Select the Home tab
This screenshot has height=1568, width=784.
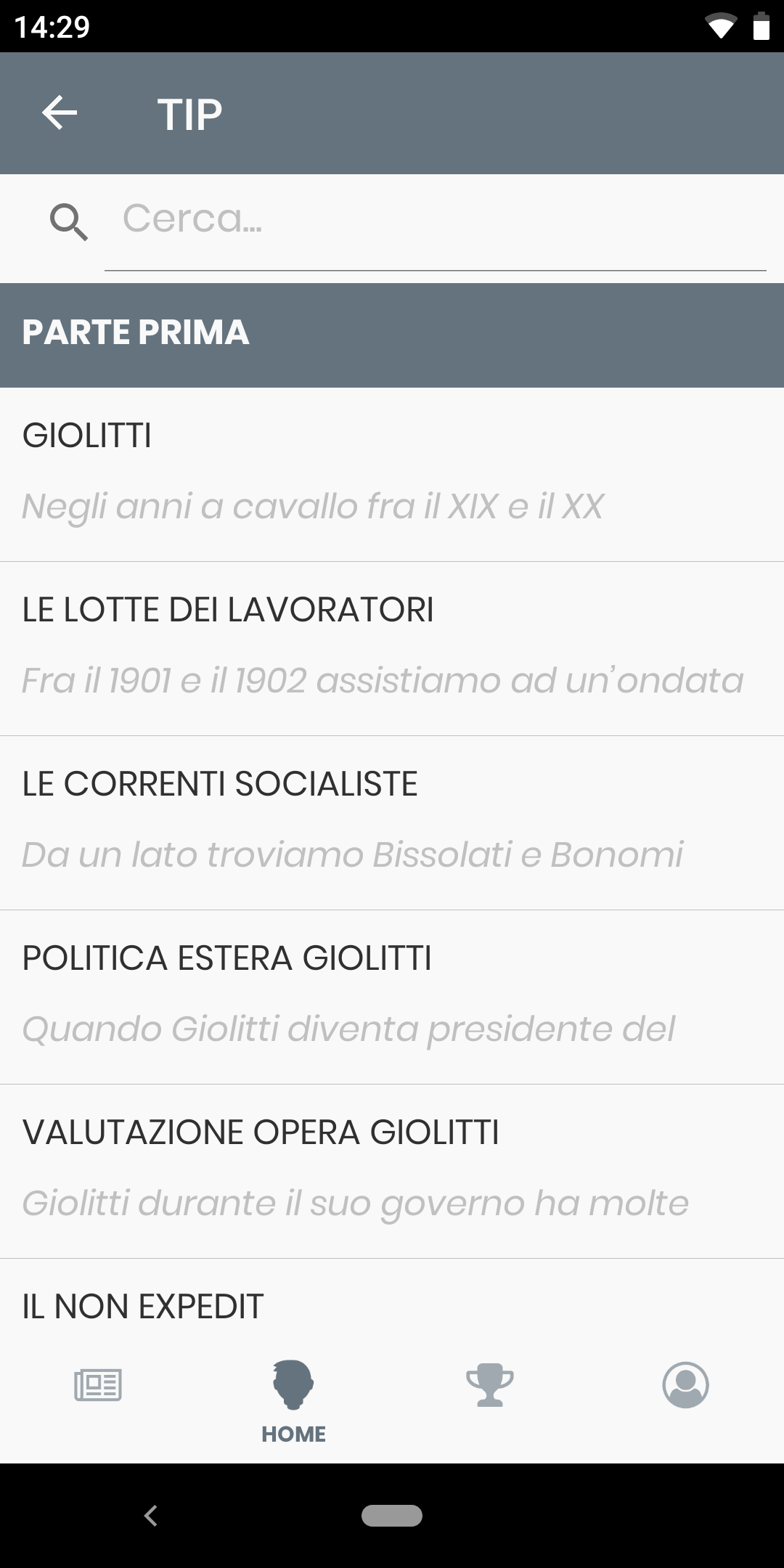pos(294,1402)
